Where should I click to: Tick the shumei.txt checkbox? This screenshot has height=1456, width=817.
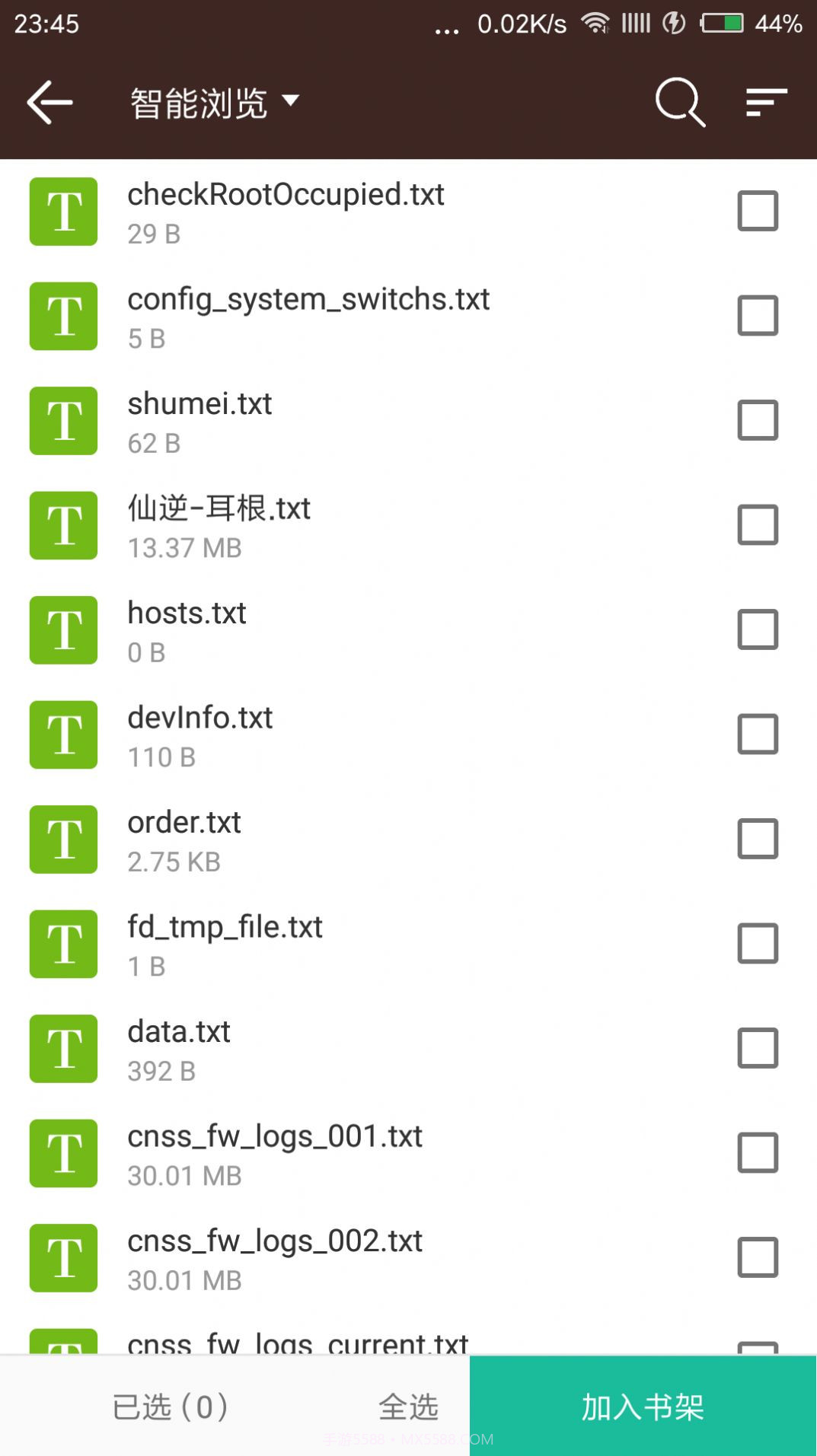pos(758,420)
